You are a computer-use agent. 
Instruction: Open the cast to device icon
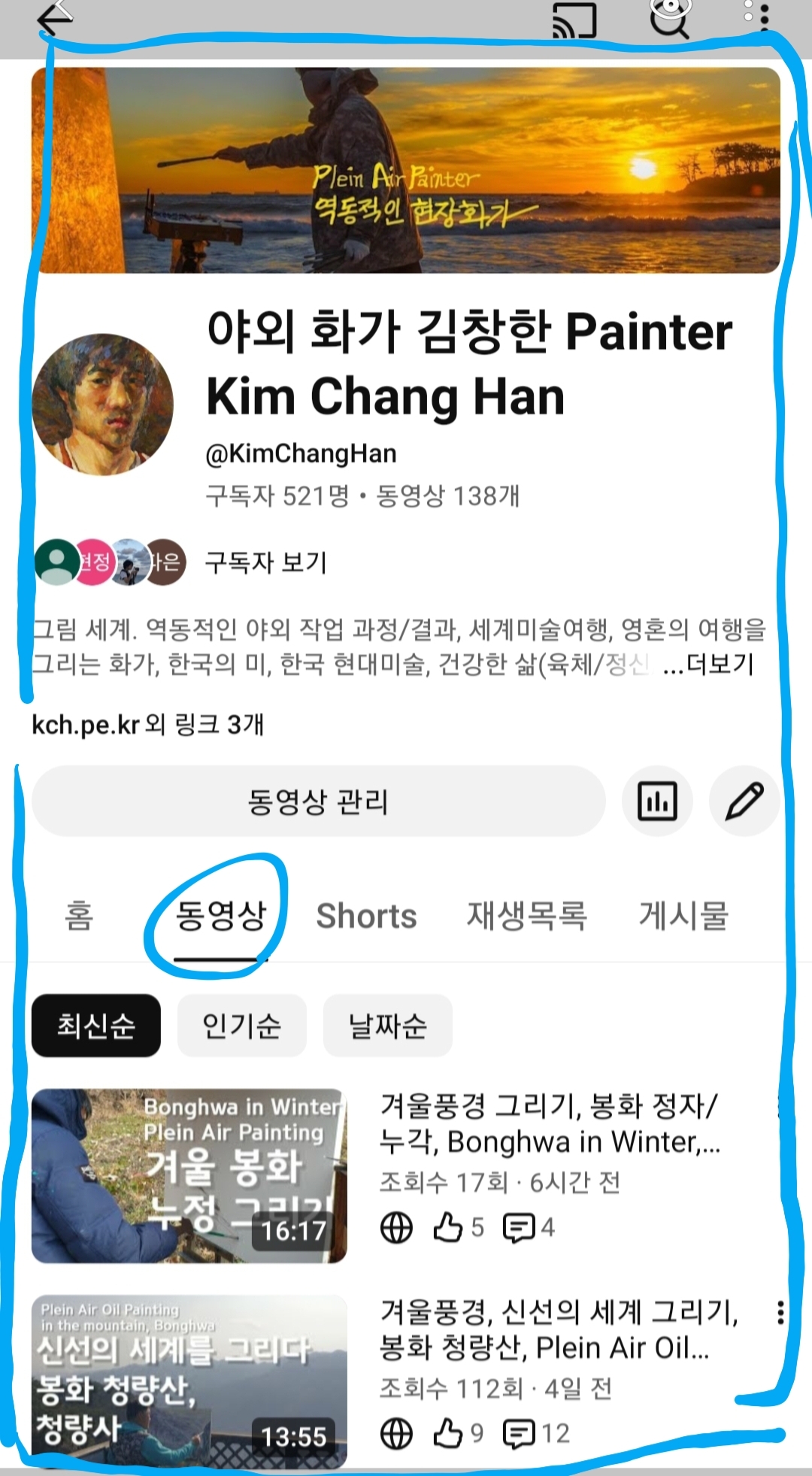574,20
